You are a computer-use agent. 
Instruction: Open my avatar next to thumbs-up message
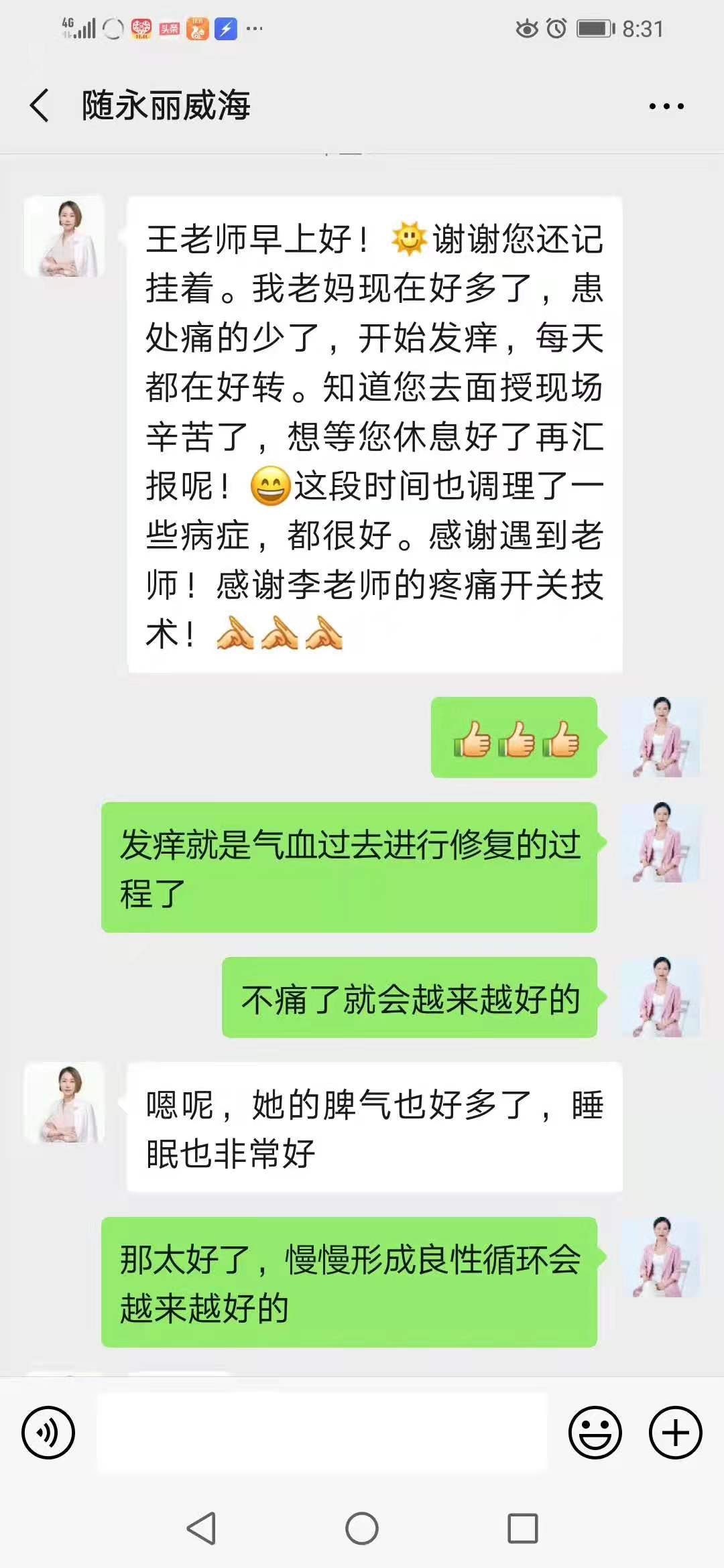point(660,737)
